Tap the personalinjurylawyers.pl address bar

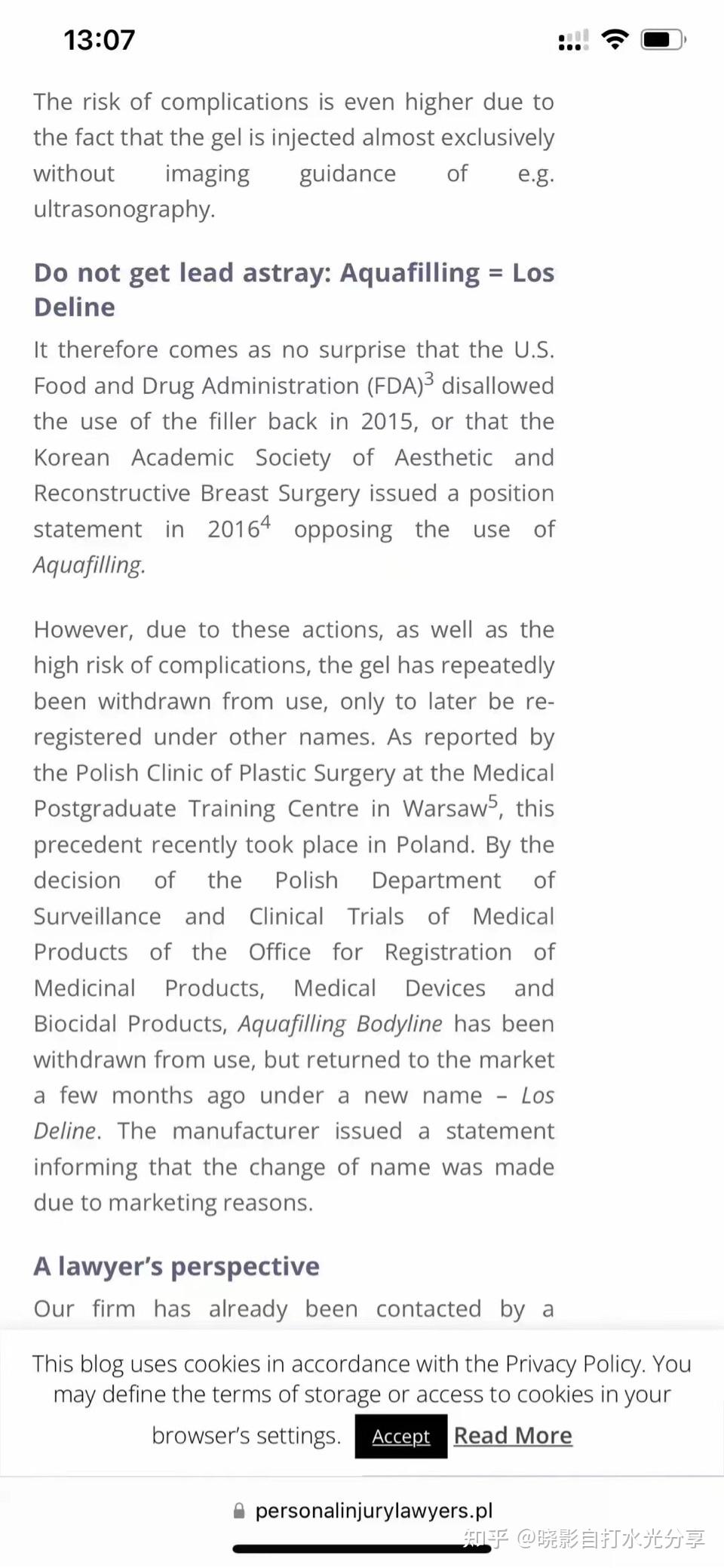[363, 1510]
